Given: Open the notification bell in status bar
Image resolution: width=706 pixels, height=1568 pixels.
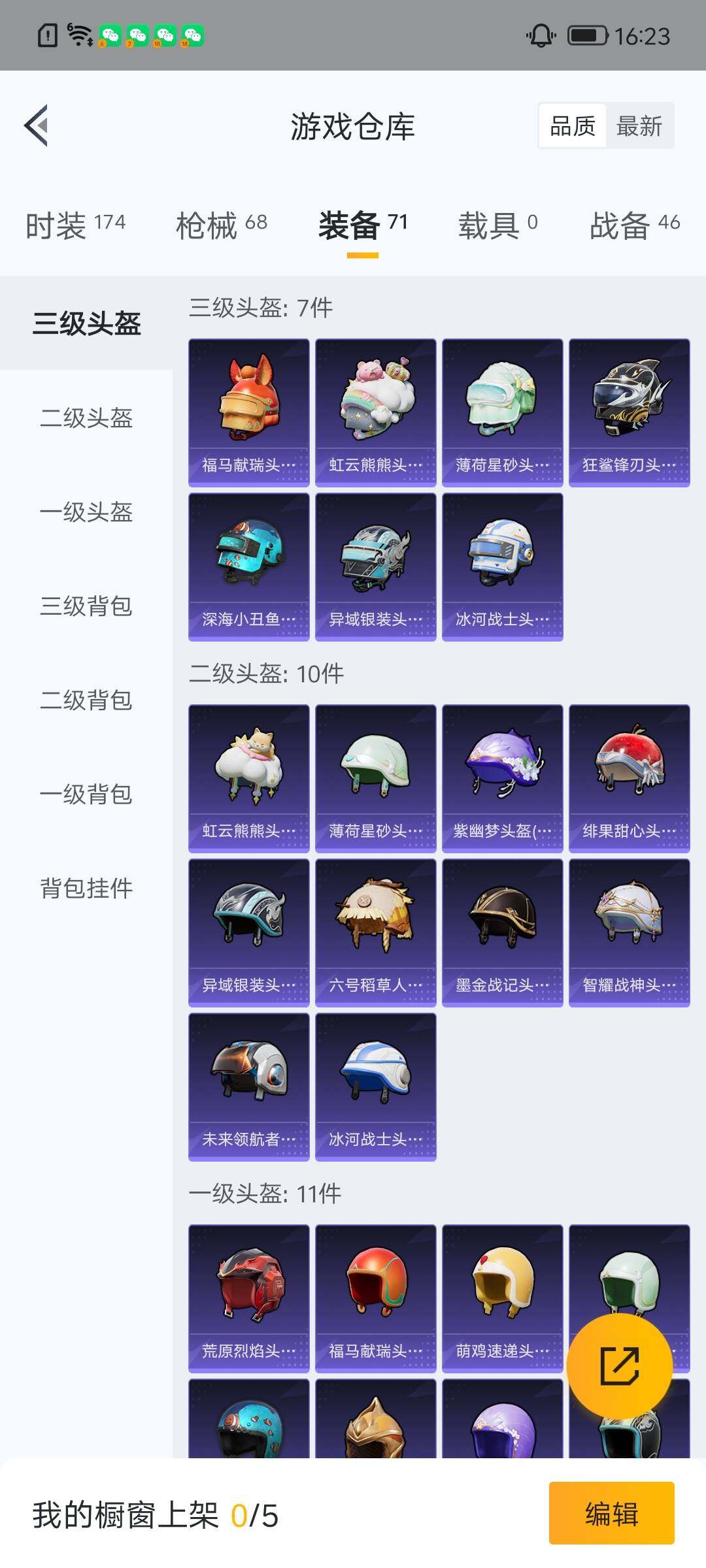Looking at the screenshot, I should coord(543,36).
